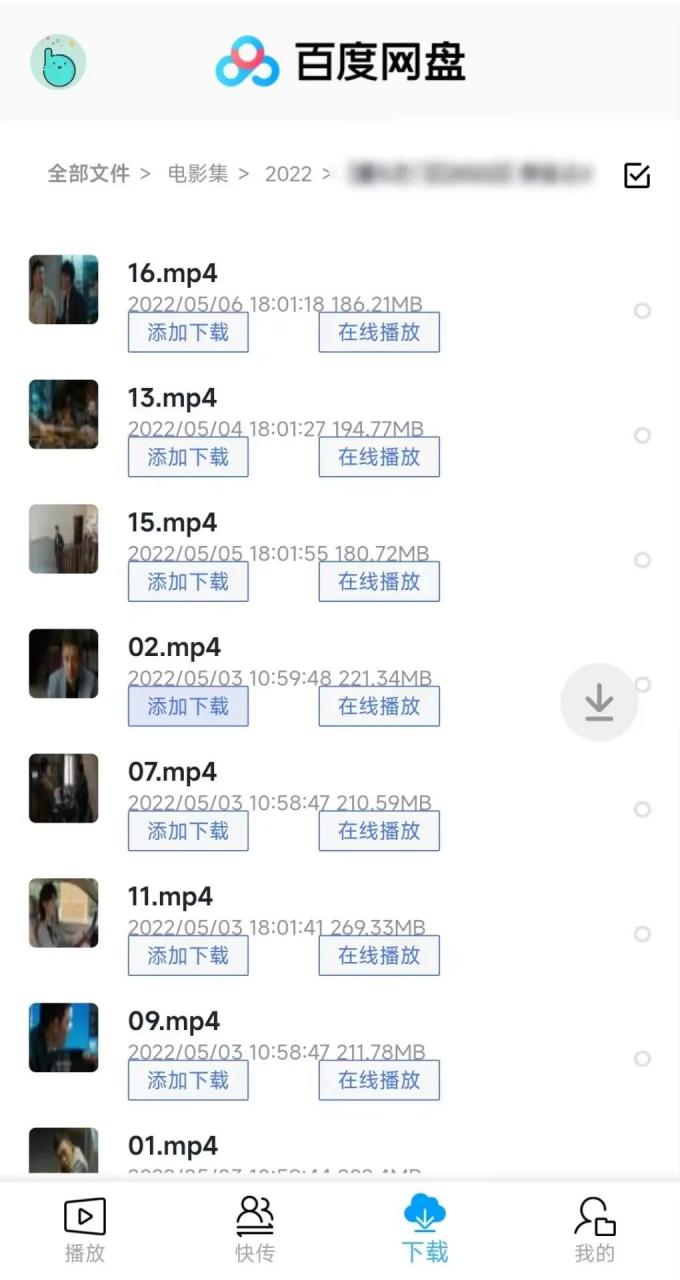
Task: Open the 电影集 breadcrumb folder
Action: pyautogui.click(x=197, y=174)
